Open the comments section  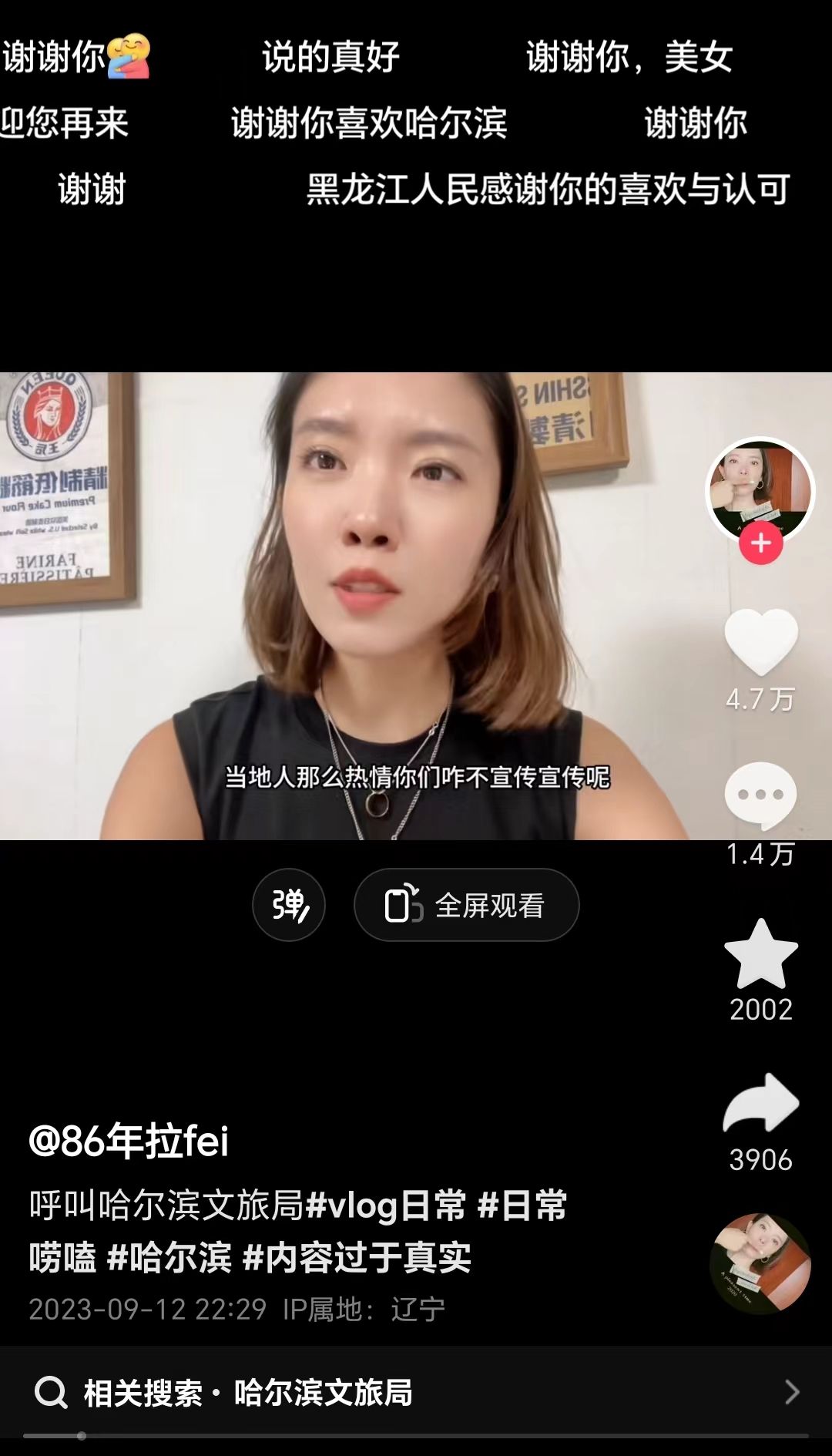click(760, 795)
